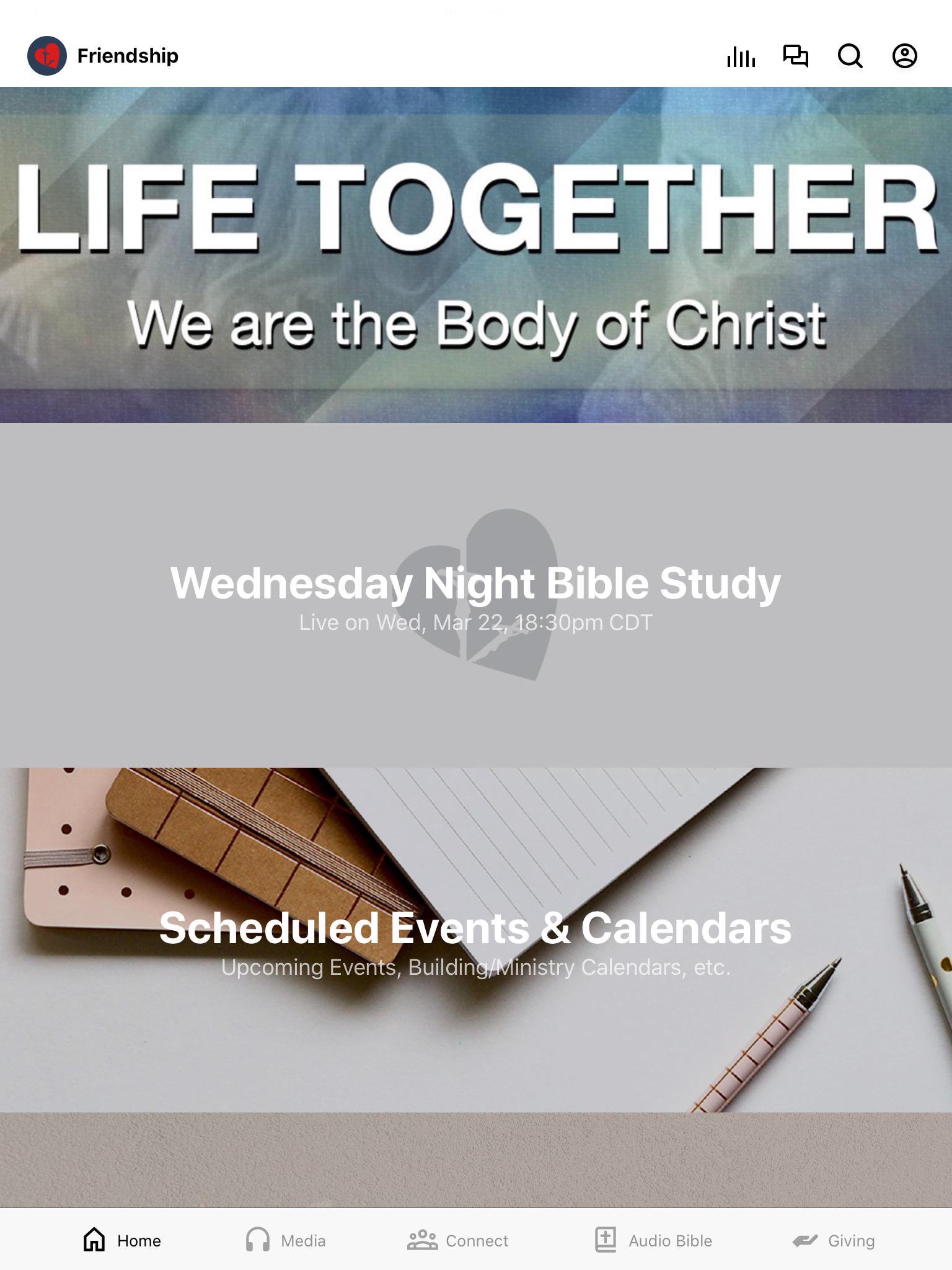
Task: Tap the search magnifier icon
Action: click(x=850, y=56)
